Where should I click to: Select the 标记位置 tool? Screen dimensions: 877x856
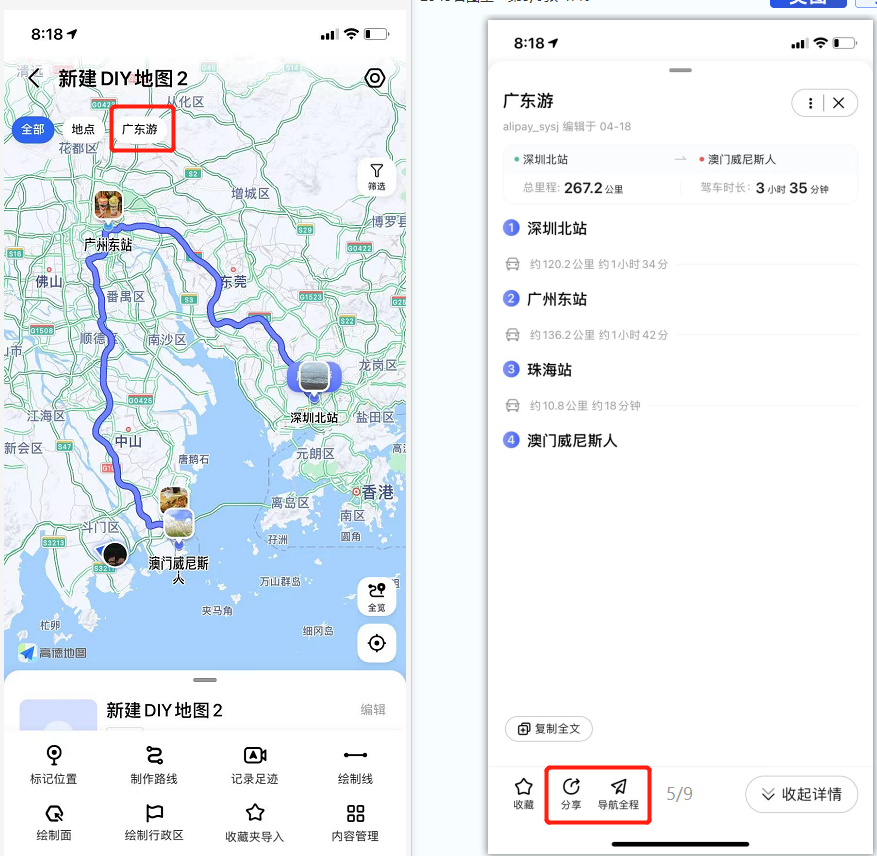54,765
